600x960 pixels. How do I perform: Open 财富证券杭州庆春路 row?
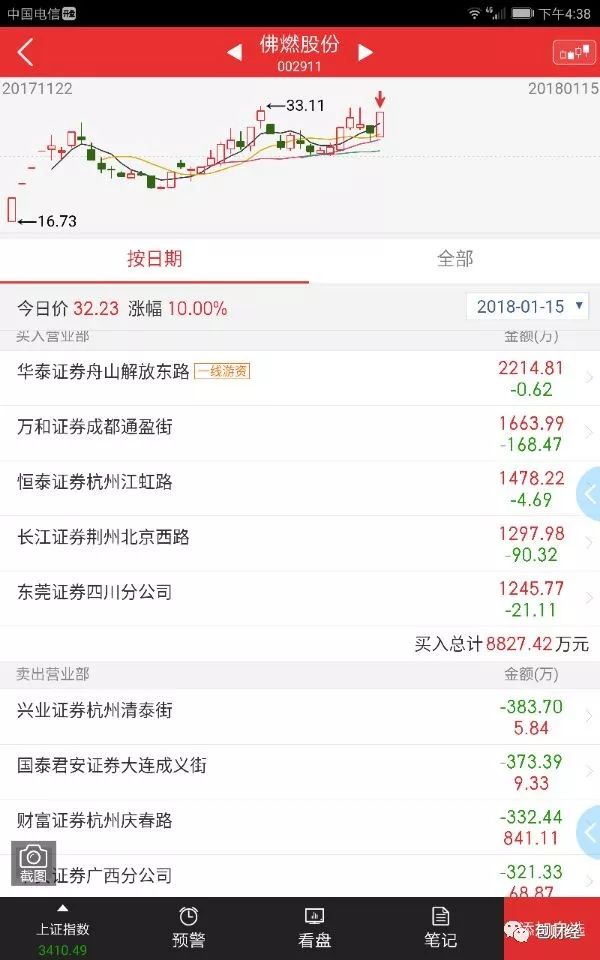click(x=300, y=827)
